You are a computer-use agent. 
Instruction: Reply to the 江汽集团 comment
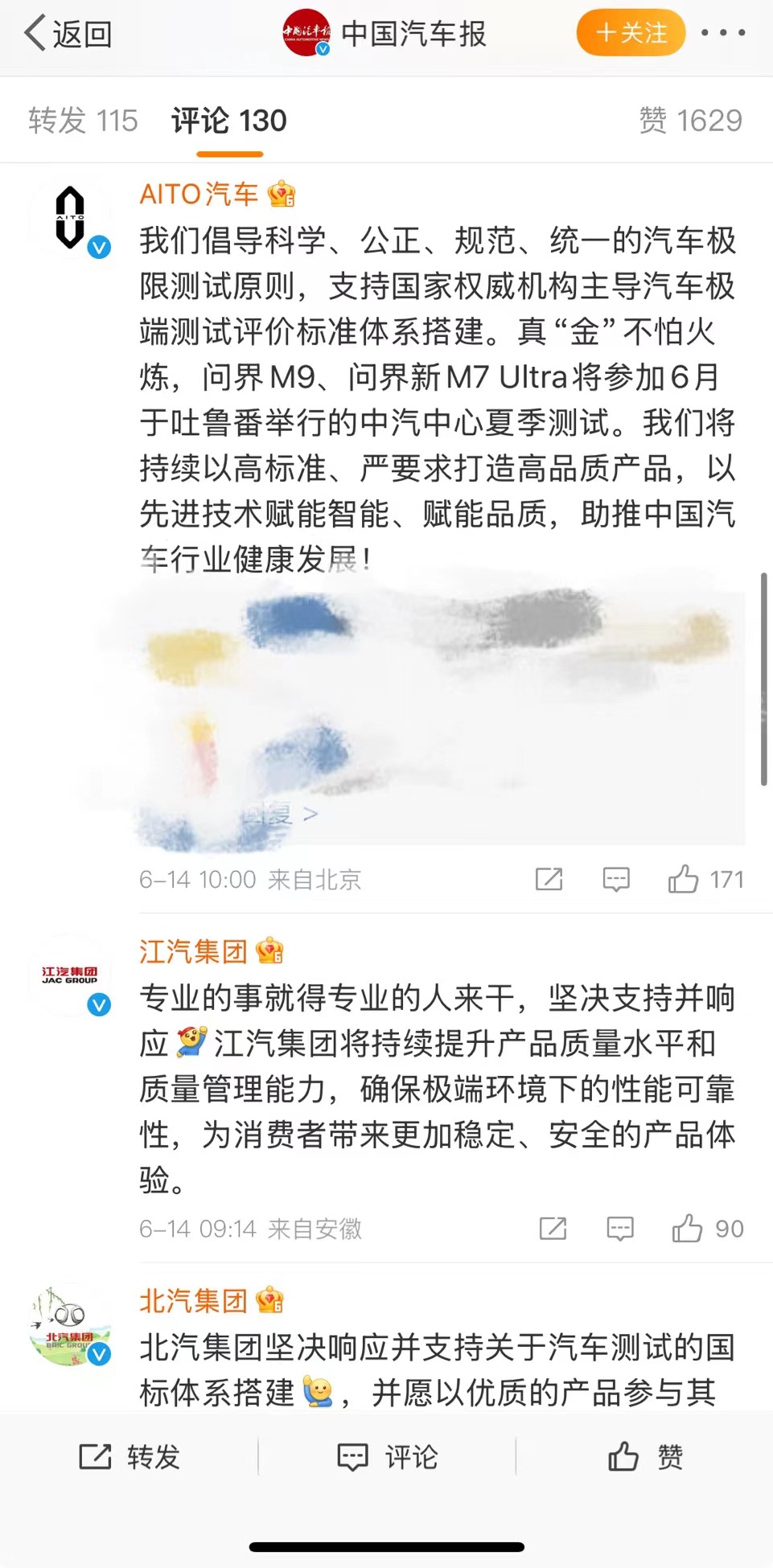coord(620,1229)
